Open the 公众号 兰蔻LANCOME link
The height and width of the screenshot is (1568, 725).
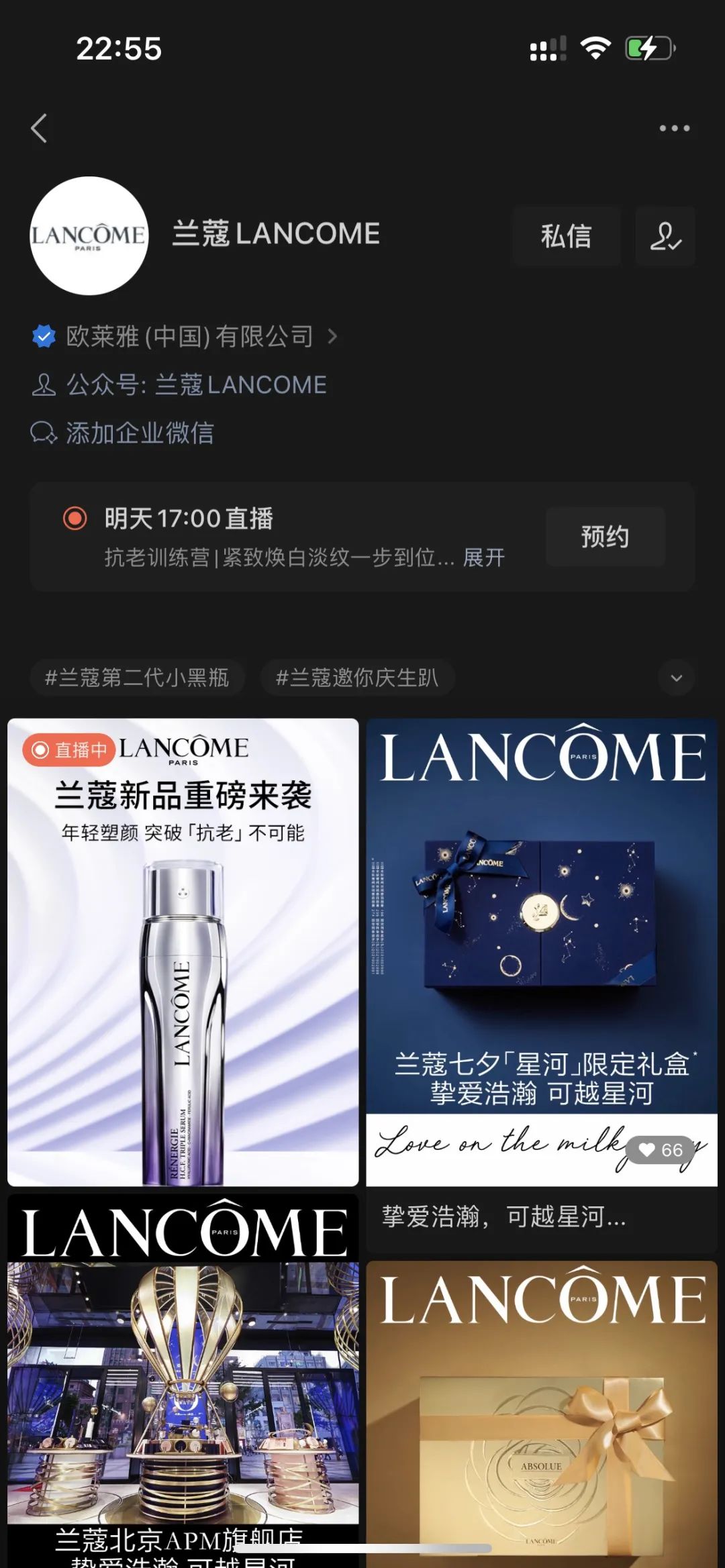195,384
